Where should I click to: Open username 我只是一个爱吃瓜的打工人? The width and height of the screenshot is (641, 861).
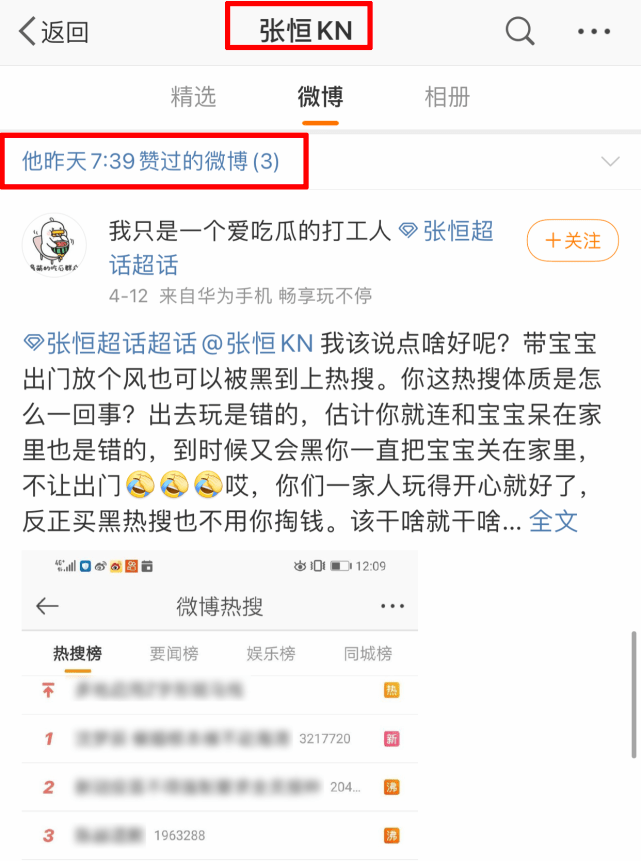[x=248, y=231]
